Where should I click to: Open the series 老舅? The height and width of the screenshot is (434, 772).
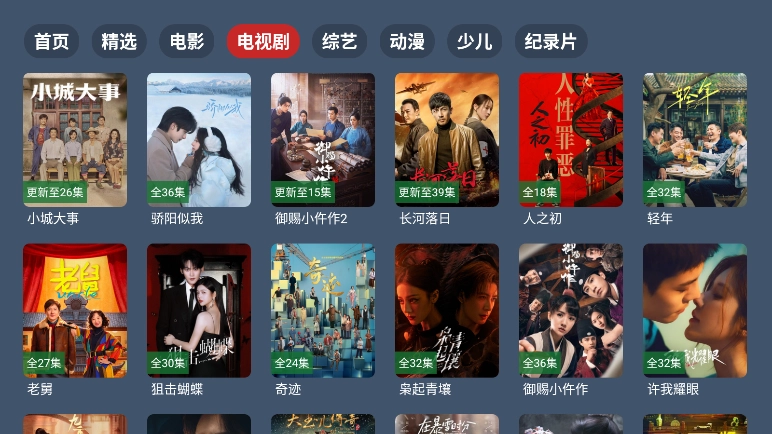pyautogui.click(x=75, y=311)
